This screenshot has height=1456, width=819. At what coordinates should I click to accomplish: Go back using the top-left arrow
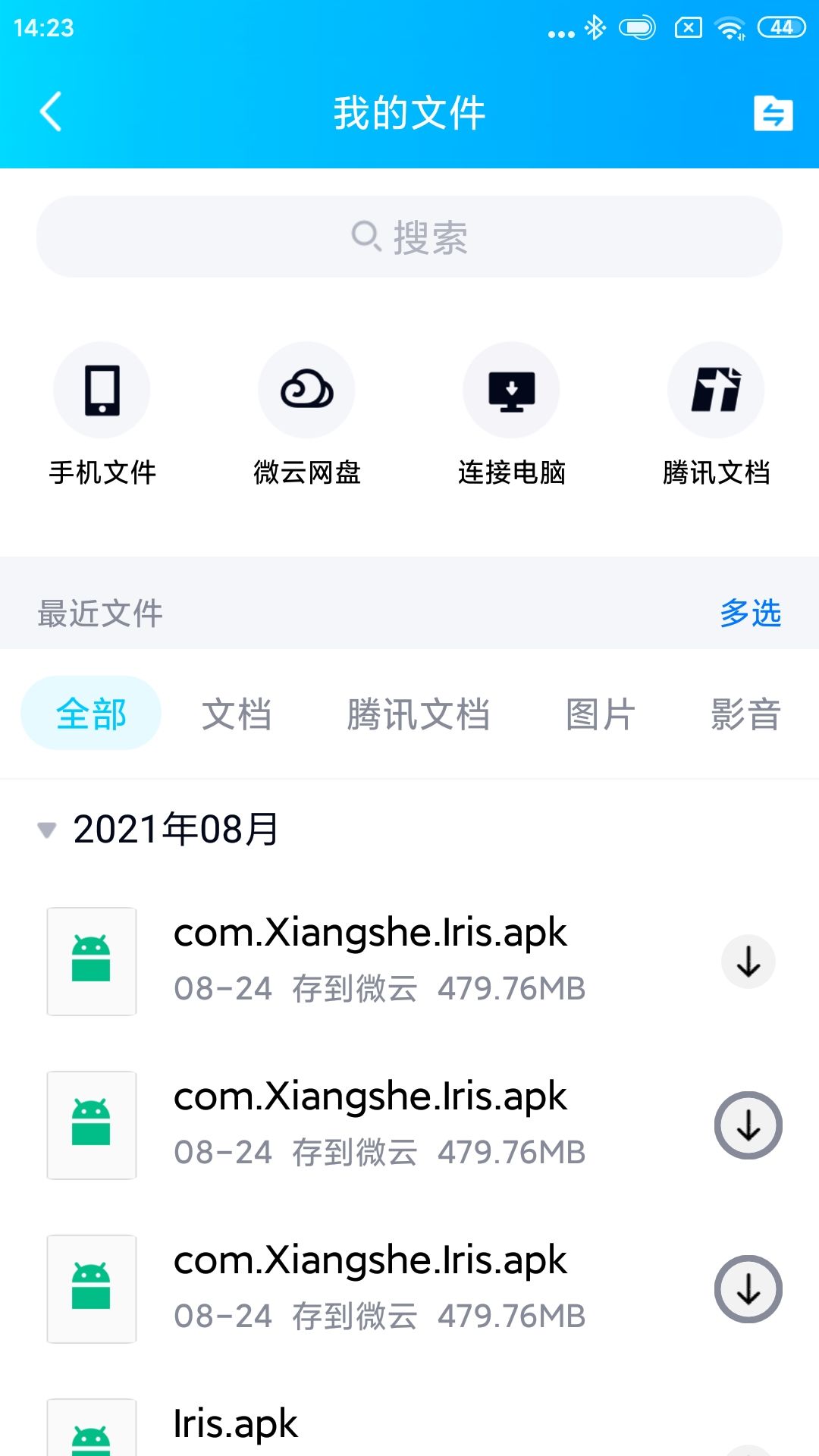(x=51, y=112)
